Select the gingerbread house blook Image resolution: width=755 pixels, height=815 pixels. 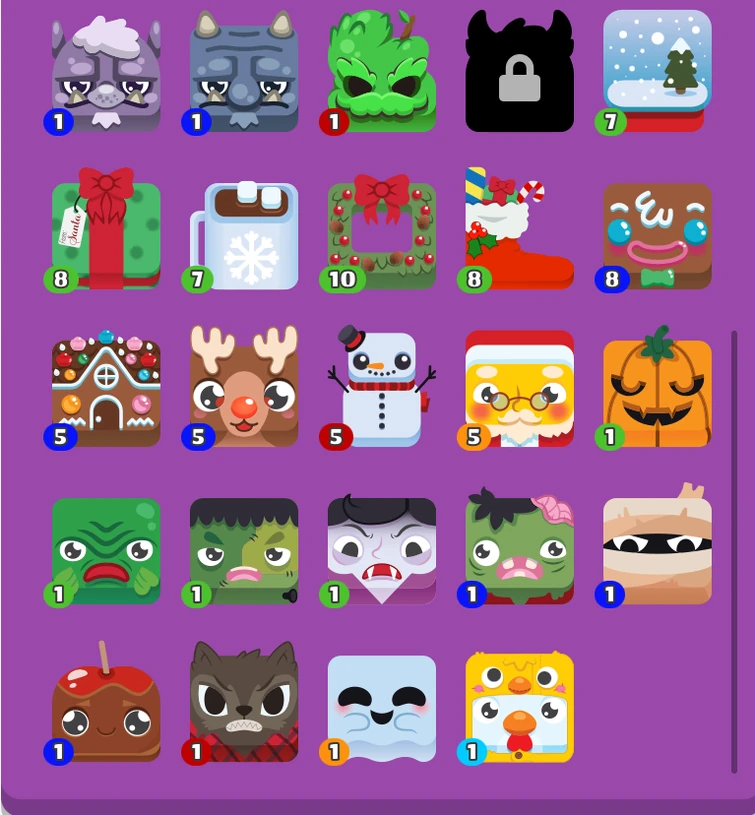point(106,391)
